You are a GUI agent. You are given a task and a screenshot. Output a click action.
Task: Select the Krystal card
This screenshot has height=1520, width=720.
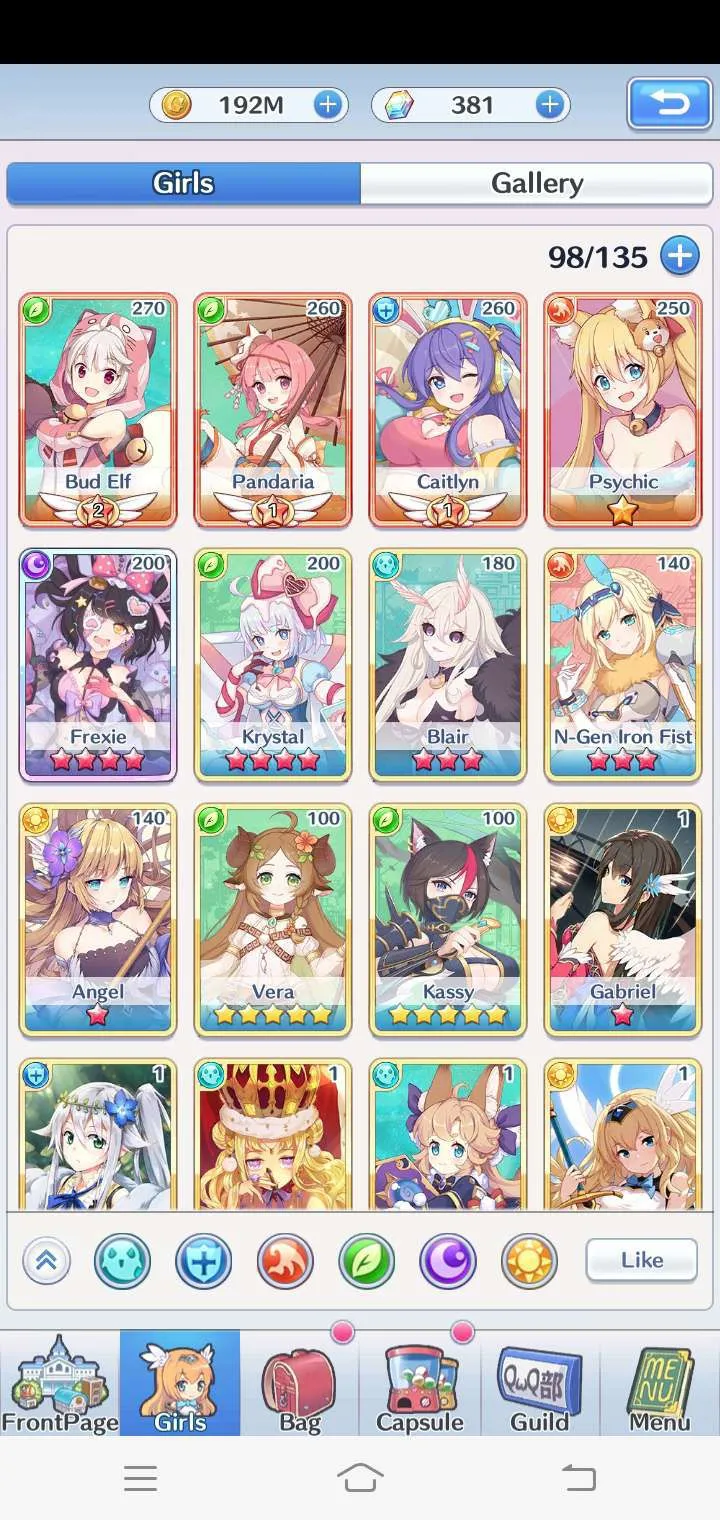click(x=273, y=665)
